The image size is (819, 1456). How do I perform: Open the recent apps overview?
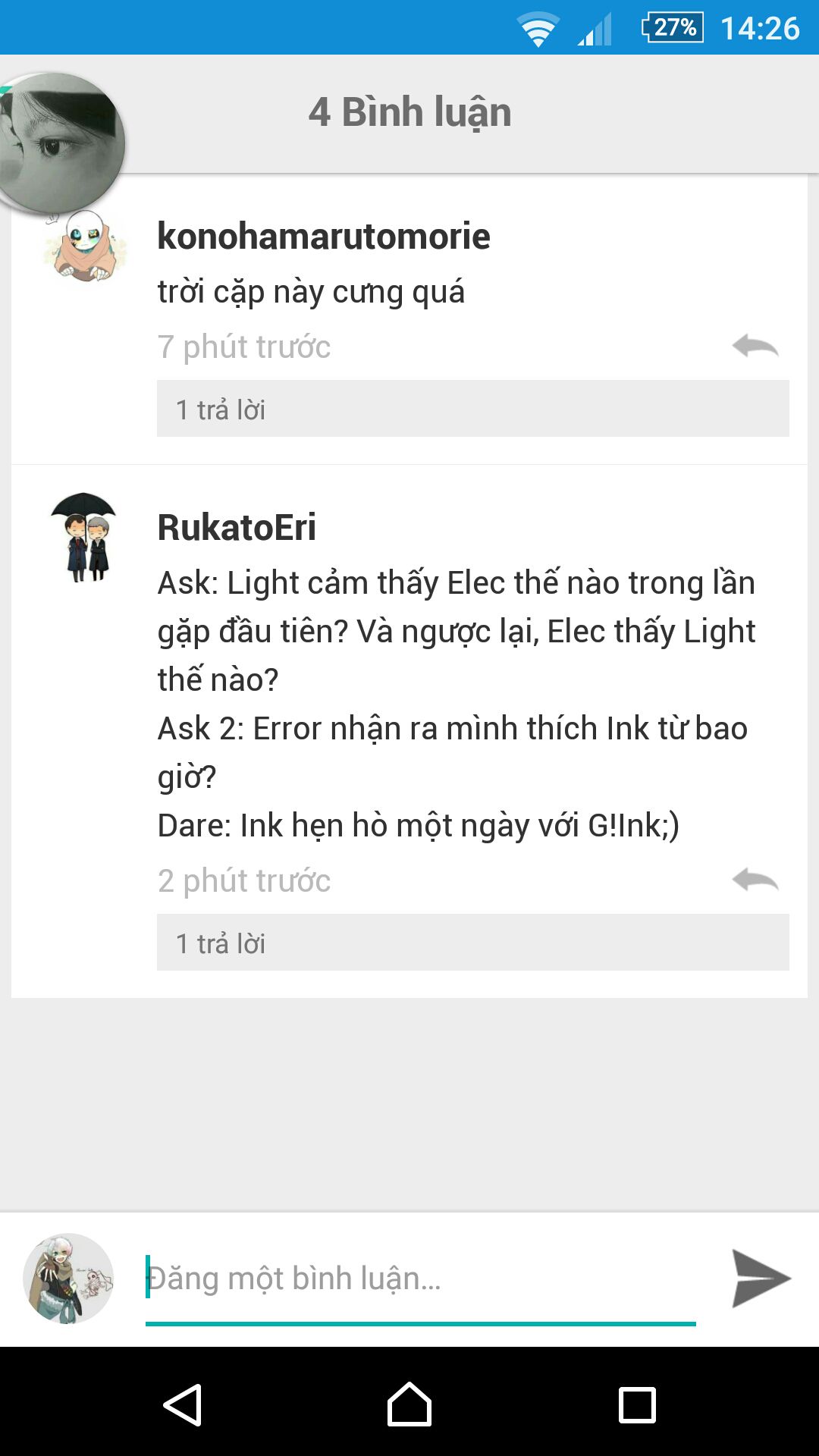[637, 1405]
